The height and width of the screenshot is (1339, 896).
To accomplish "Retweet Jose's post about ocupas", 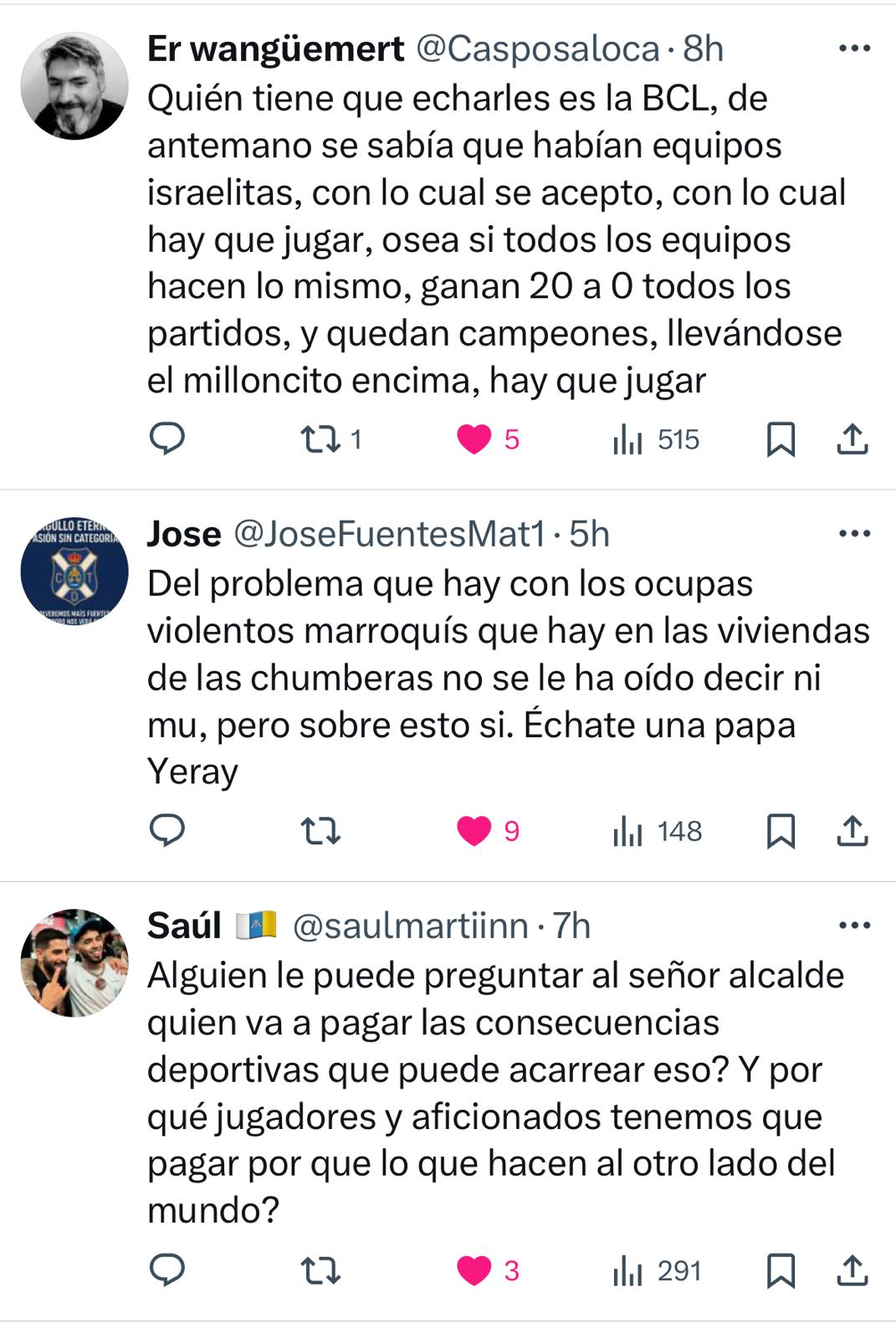I will pos(320,830).
